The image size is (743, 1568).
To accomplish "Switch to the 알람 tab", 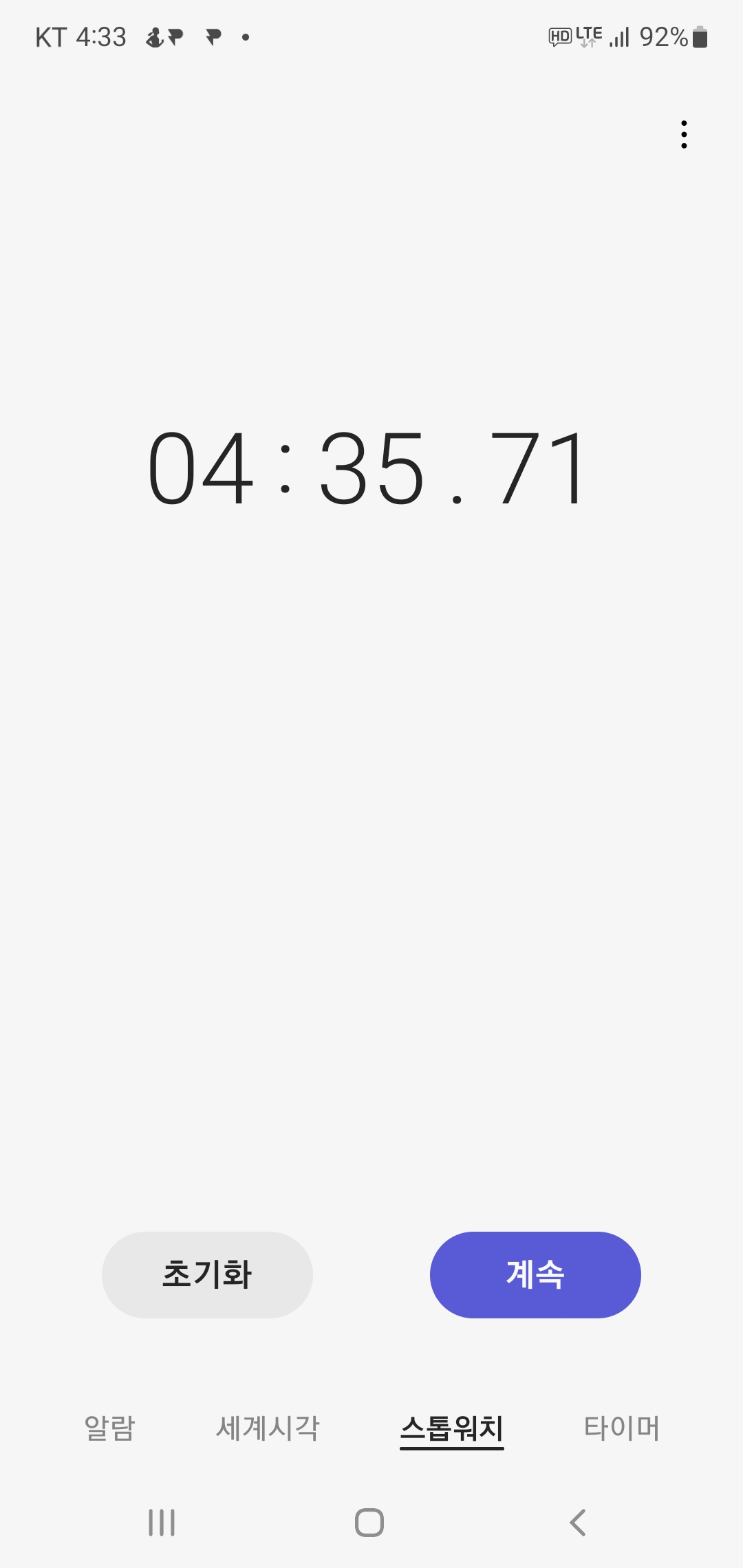I will [x=109, y=1428].
